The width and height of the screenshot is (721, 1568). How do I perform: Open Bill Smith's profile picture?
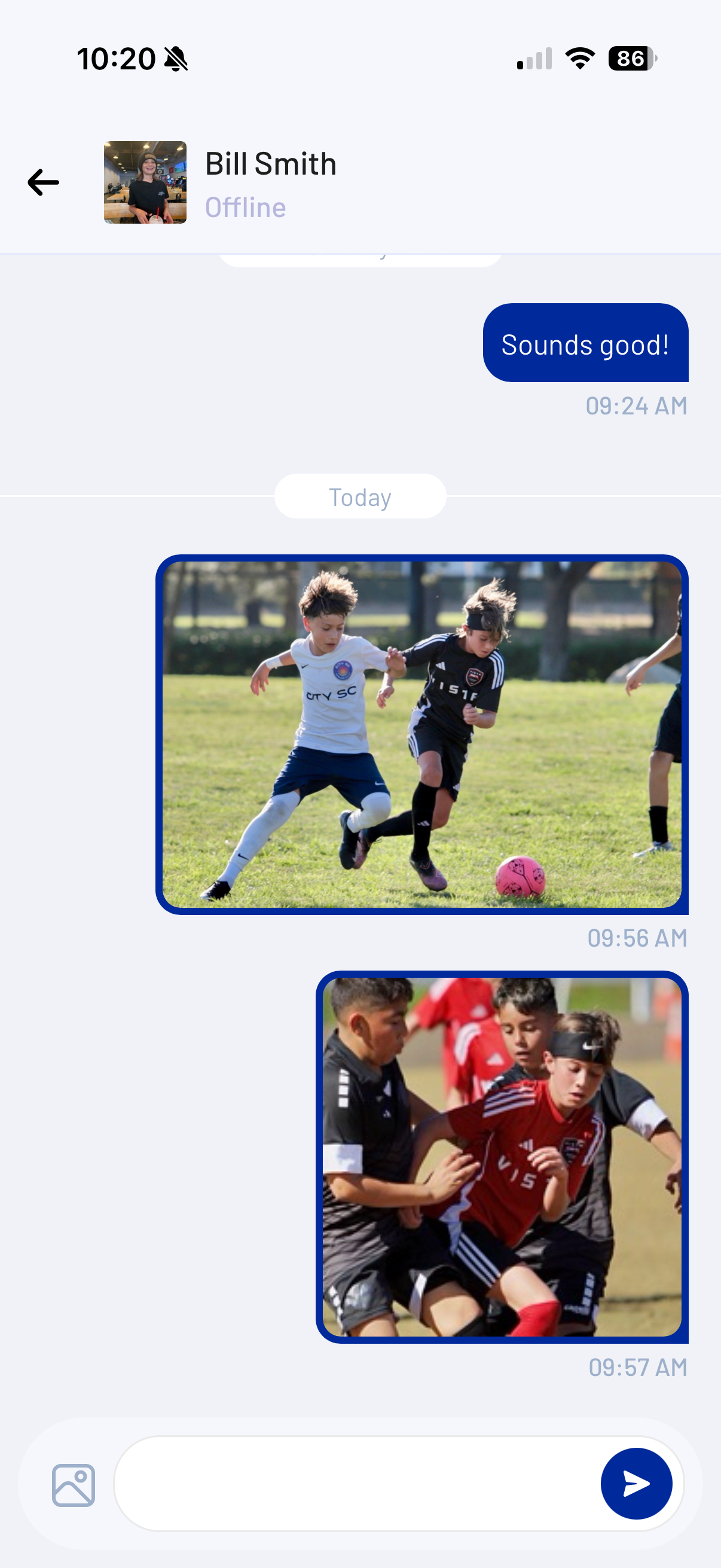(x=145, y=182)
